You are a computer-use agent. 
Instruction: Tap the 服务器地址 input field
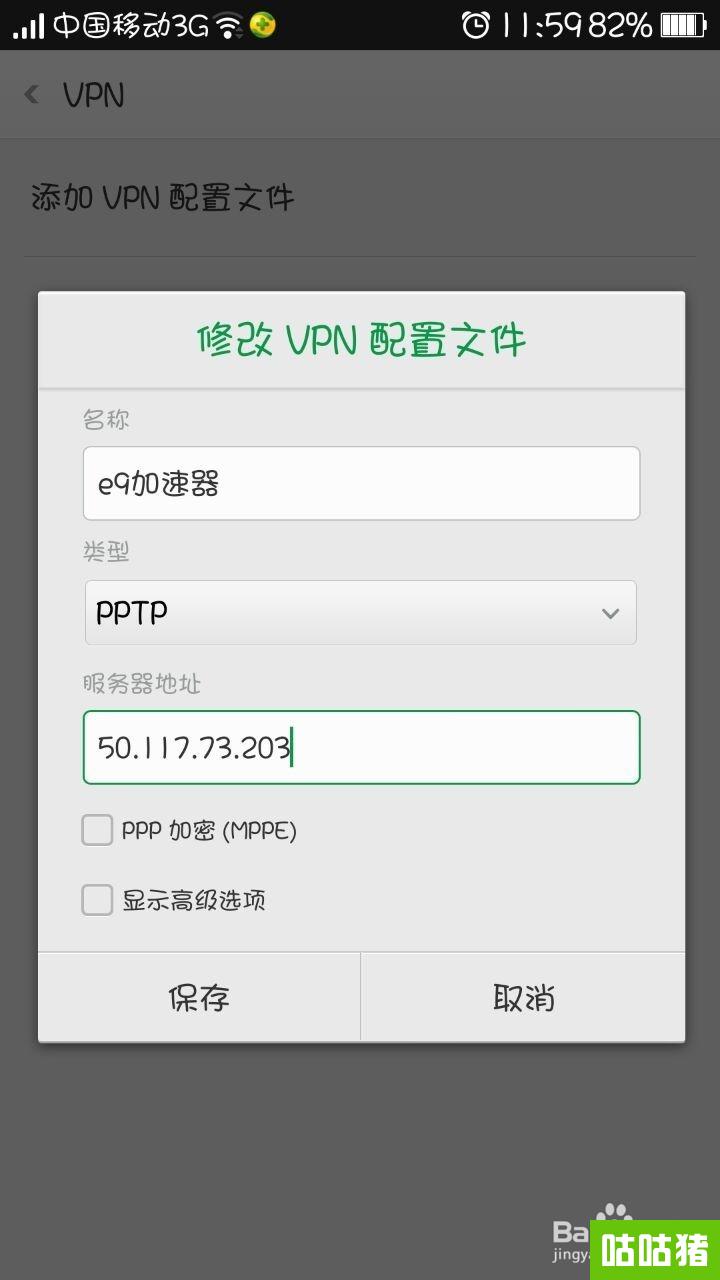click(361, 747)
